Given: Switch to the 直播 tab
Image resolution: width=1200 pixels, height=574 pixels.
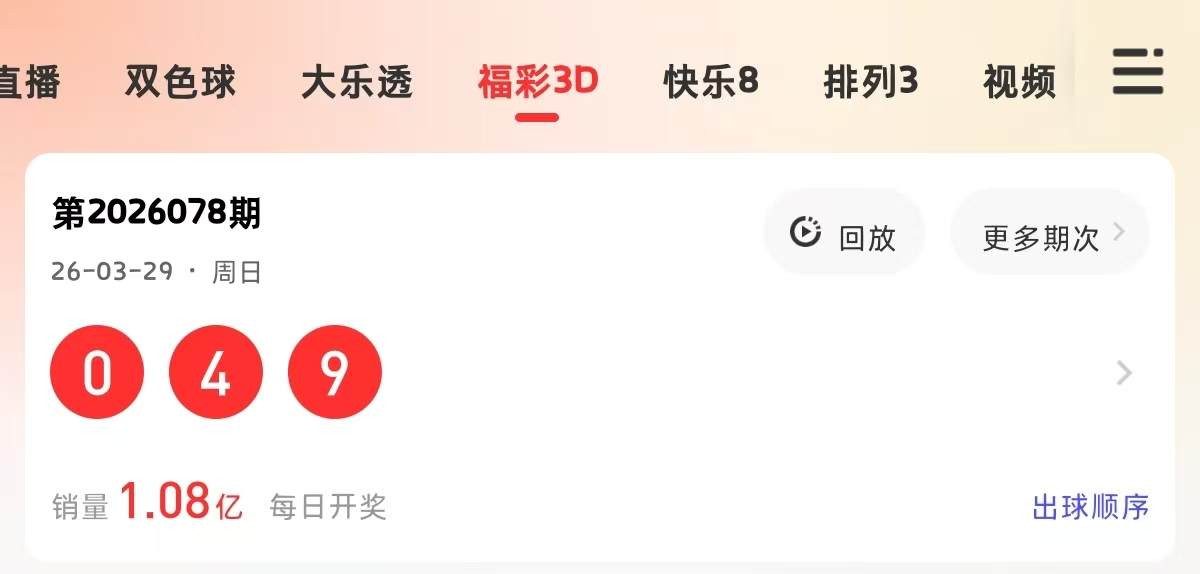Looking at the screenshot, I should [28, 82].
